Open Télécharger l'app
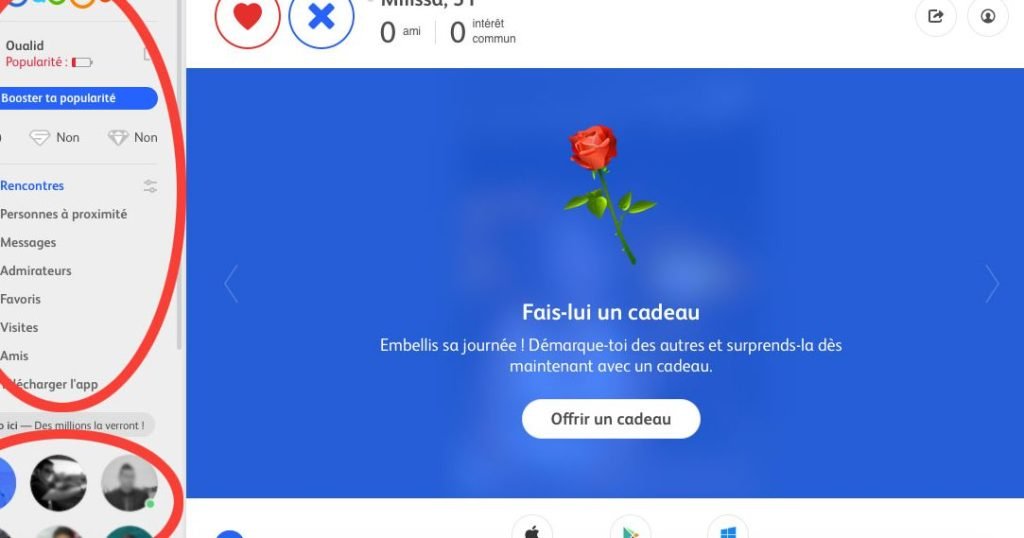Screen dimensions: 1024x538 [x=55, y=384]
